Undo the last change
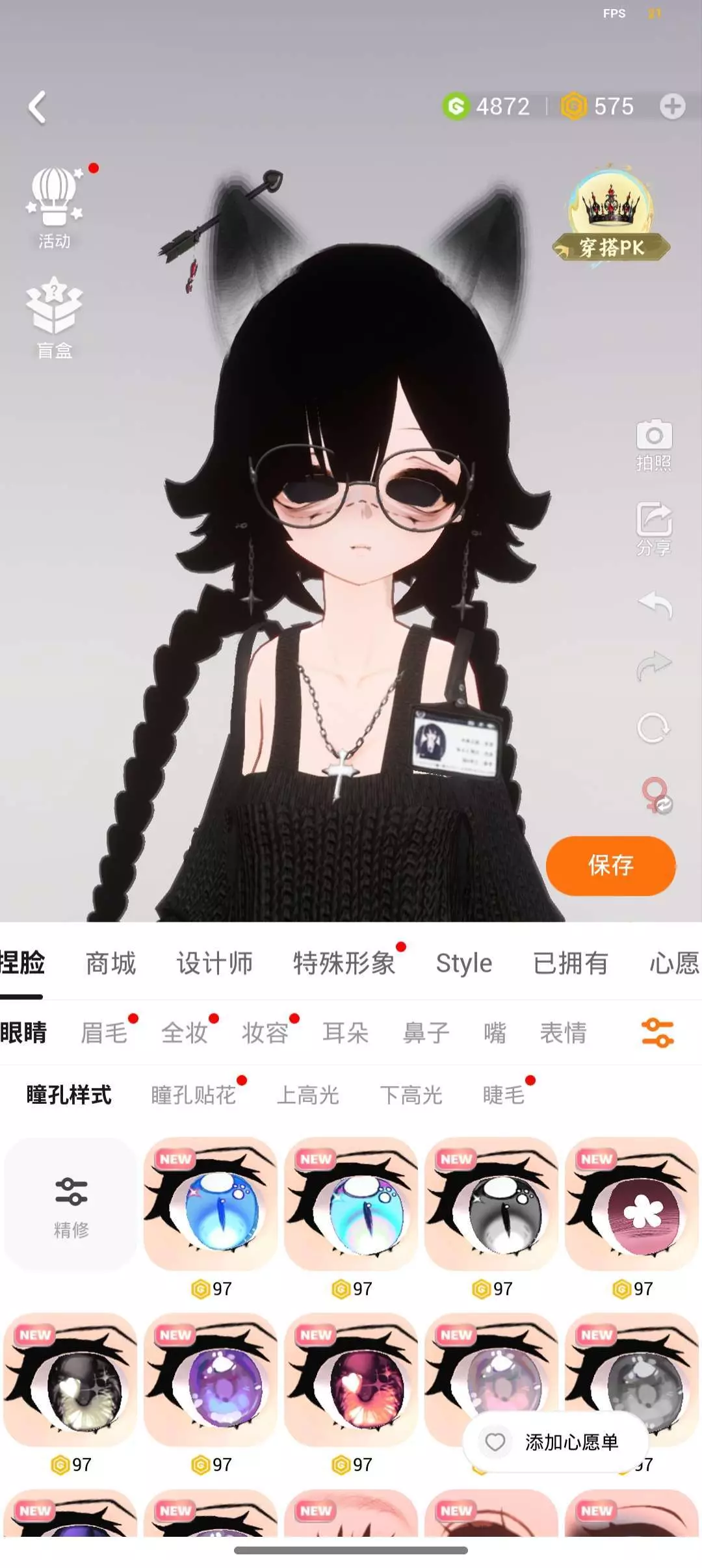This screenshot has width=702, height=1568. point(655,606)
